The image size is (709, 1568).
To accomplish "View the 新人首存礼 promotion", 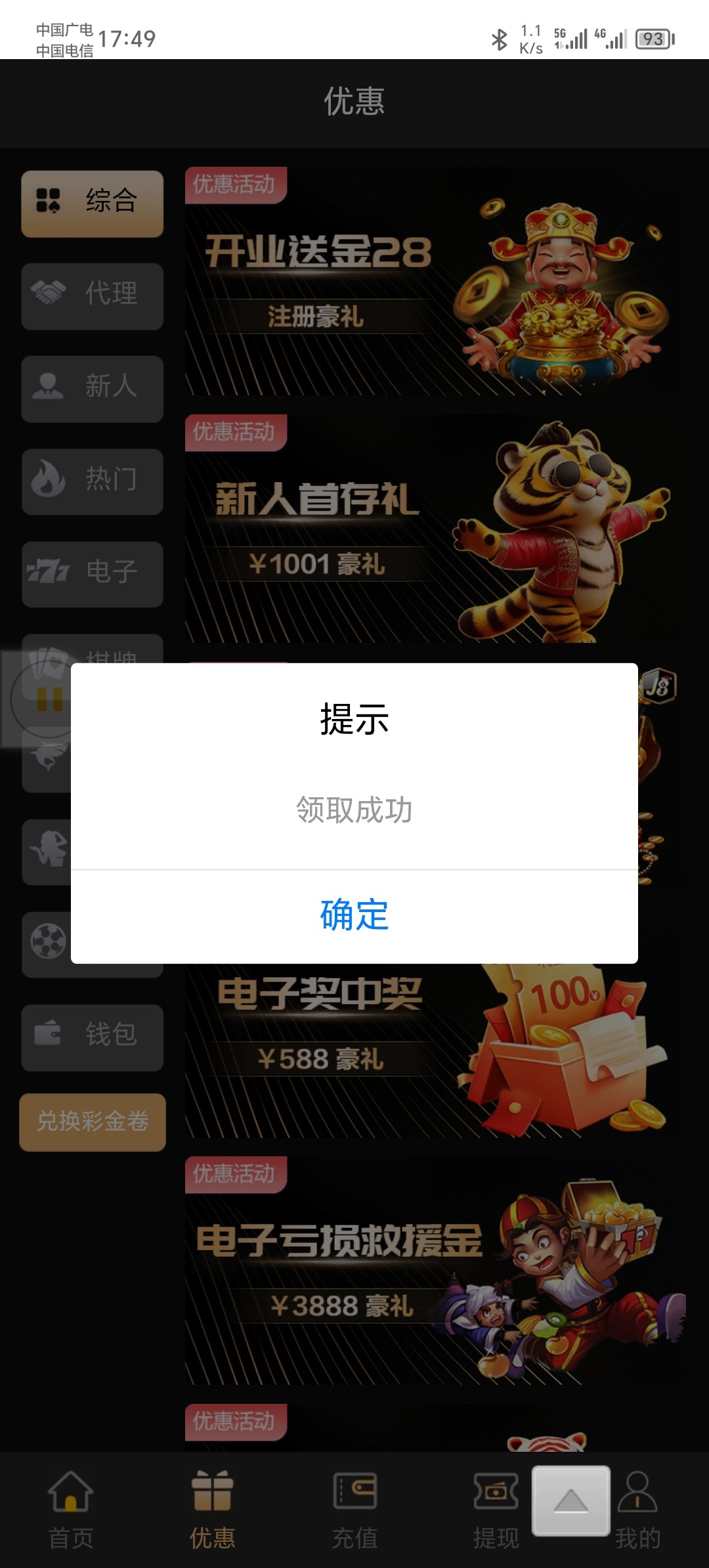I will 433,529.
